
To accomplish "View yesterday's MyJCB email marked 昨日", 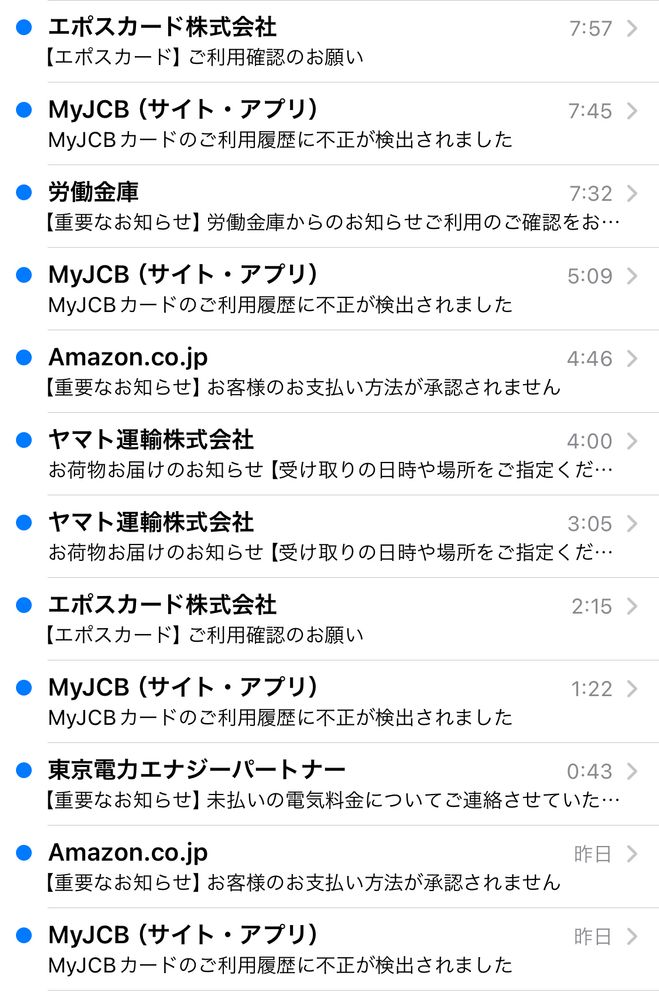I will pos(330,949).
